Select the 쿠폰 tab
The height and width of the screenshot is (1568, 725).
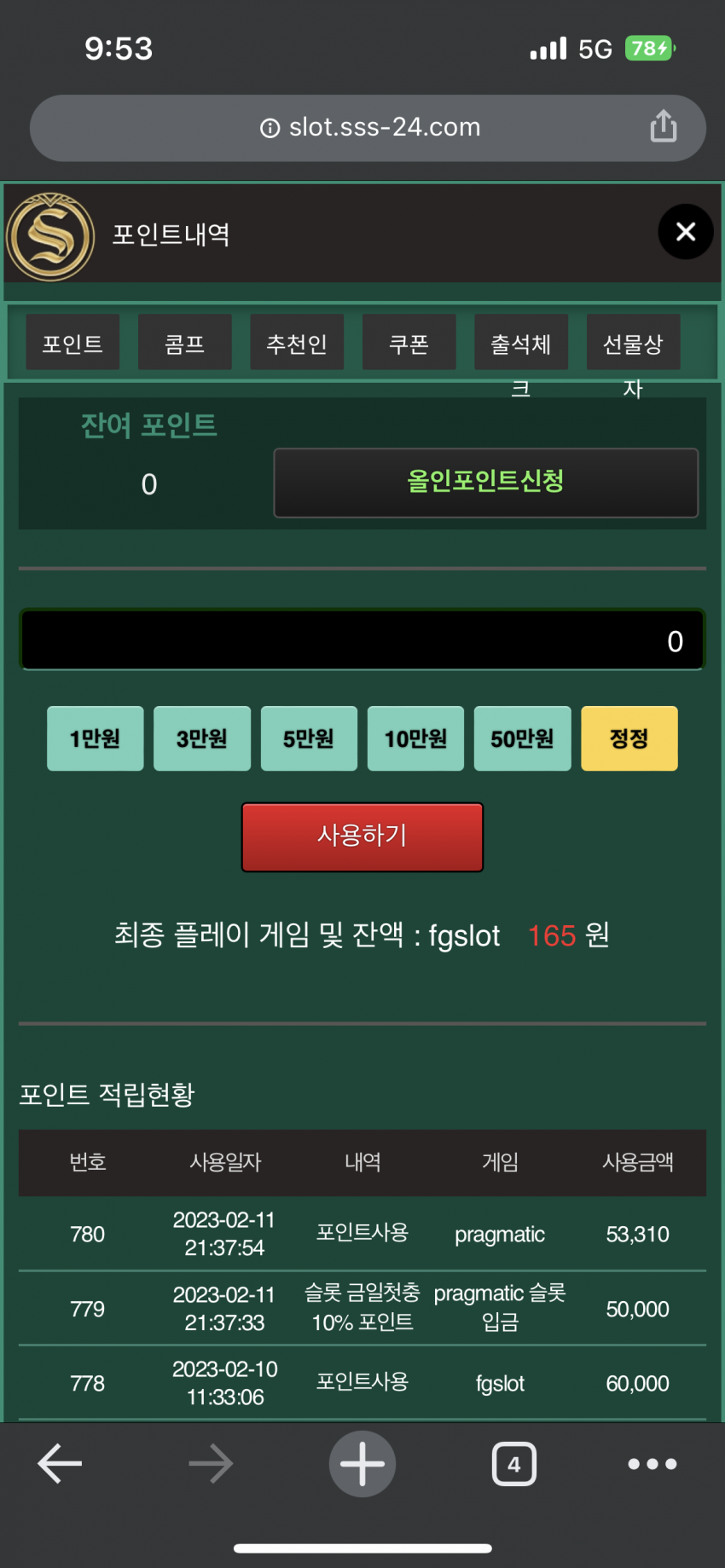[x=409, y=343]
